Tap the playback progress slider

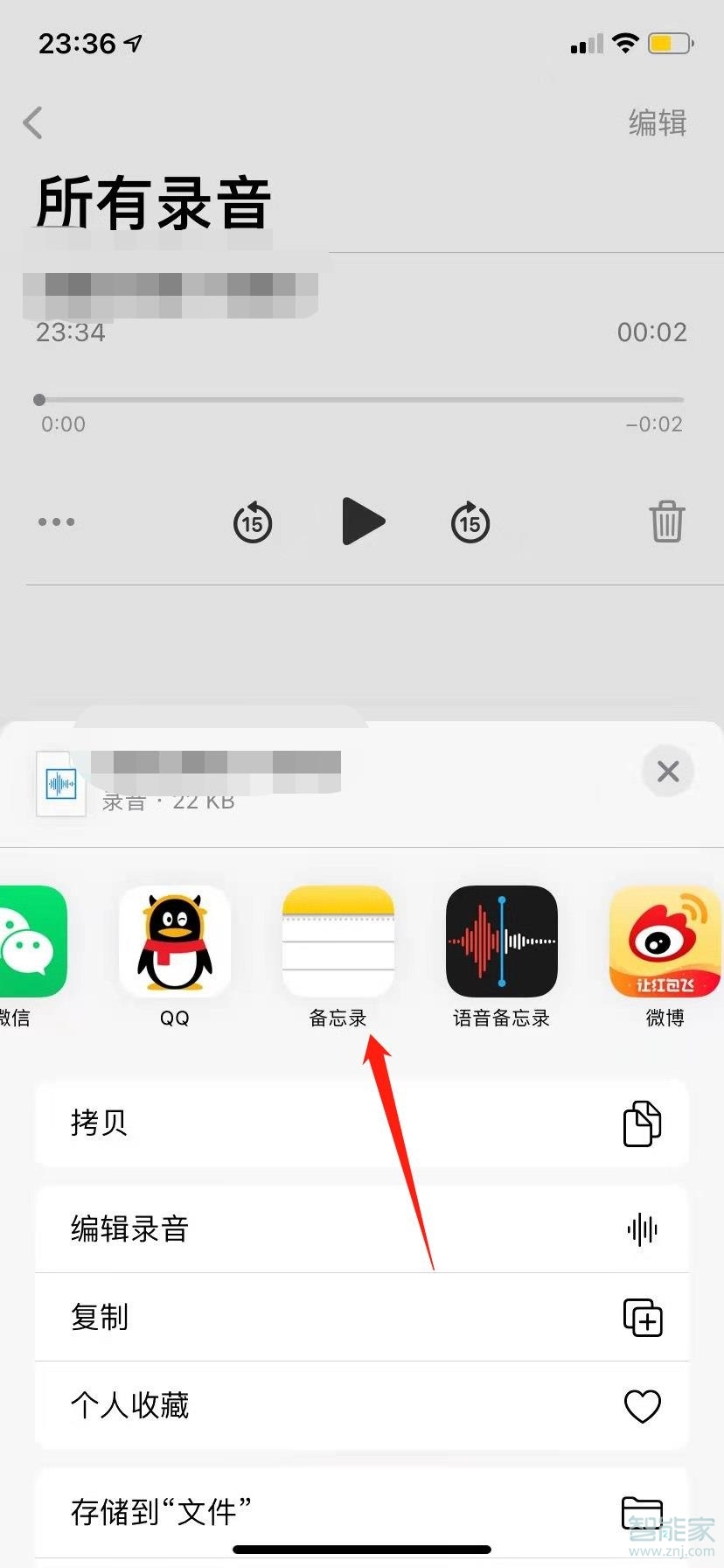pyautogui.click(x=360, y=400)
